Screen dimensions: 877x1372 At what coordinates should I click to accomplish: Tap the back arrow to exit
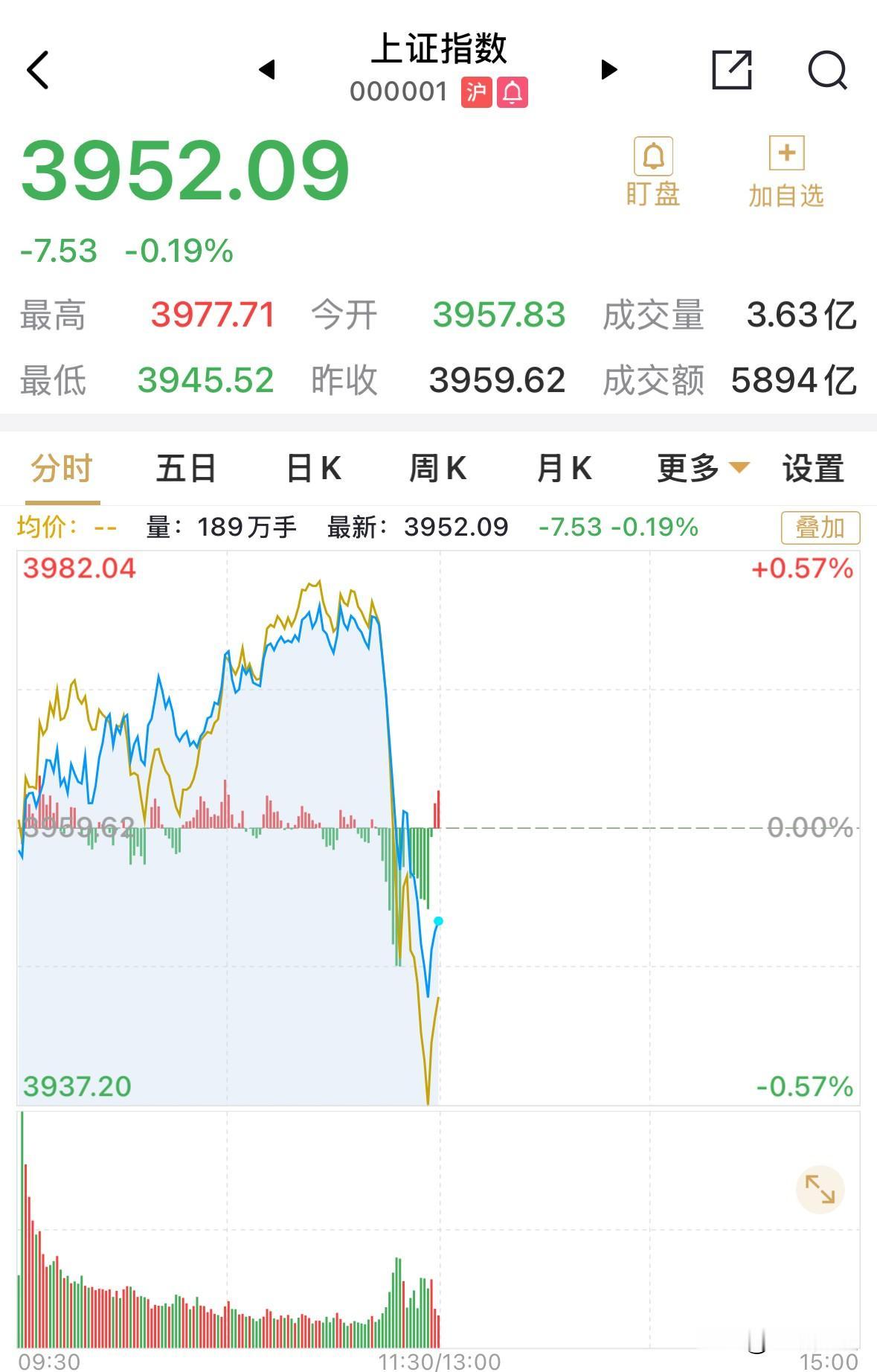click(36, 71)
